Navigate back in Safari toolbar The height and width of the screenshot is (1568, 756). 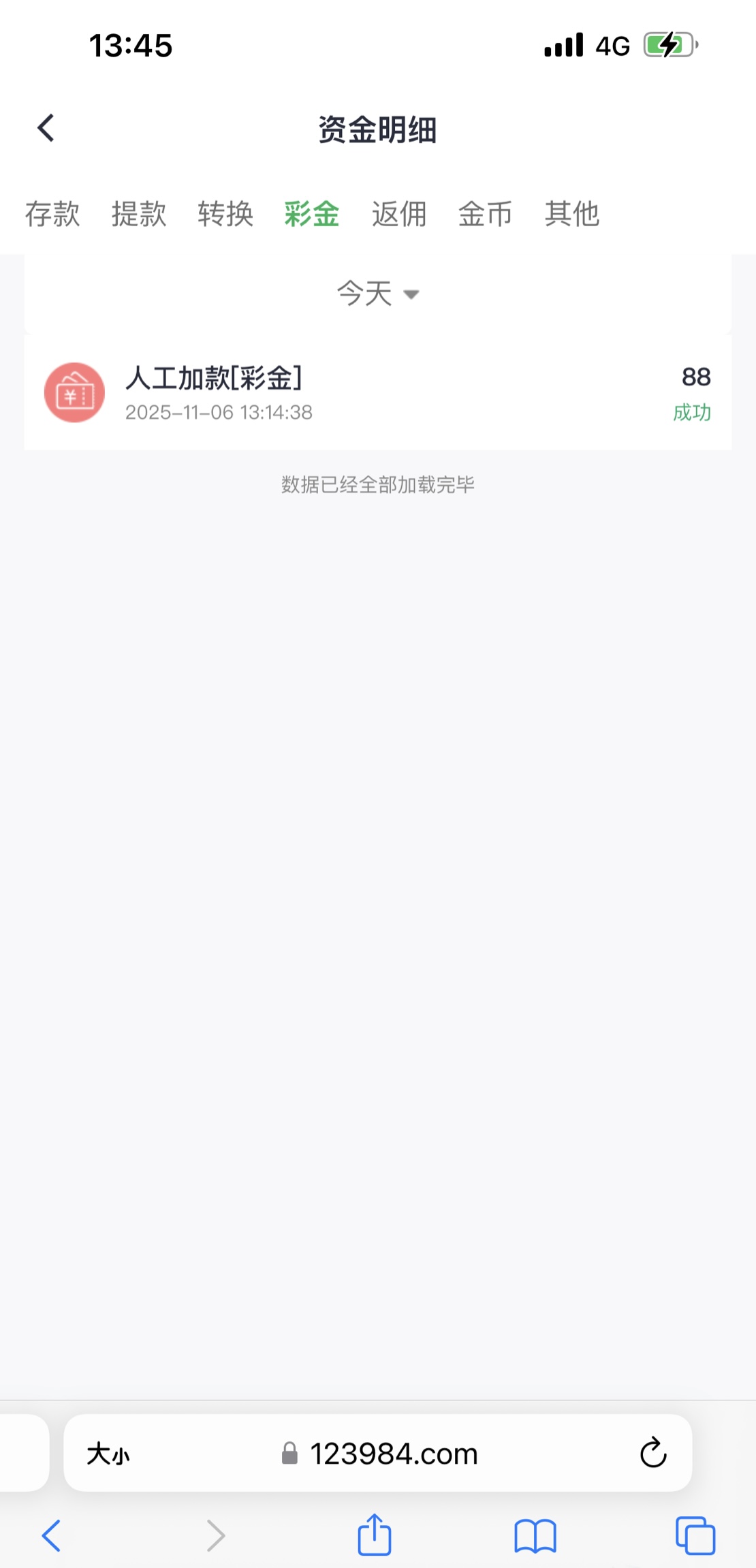point(52,1536)
